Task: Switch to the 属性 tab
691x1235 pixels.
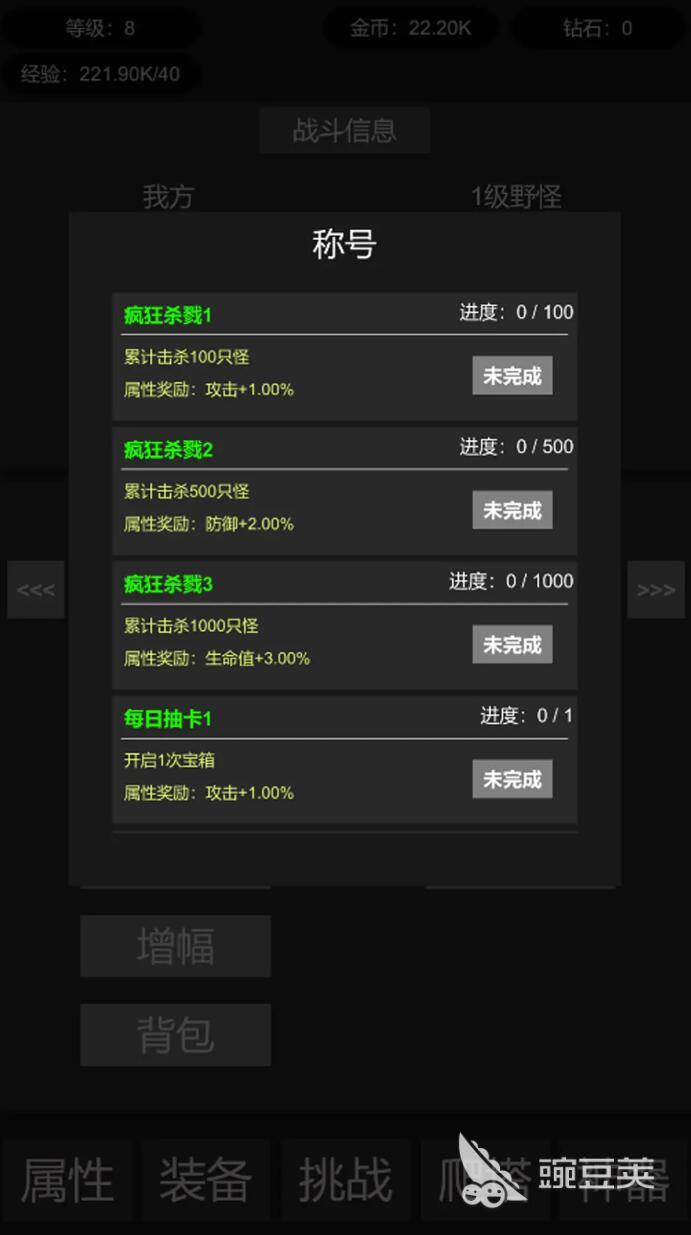Action: click(x=67, y=1181)
